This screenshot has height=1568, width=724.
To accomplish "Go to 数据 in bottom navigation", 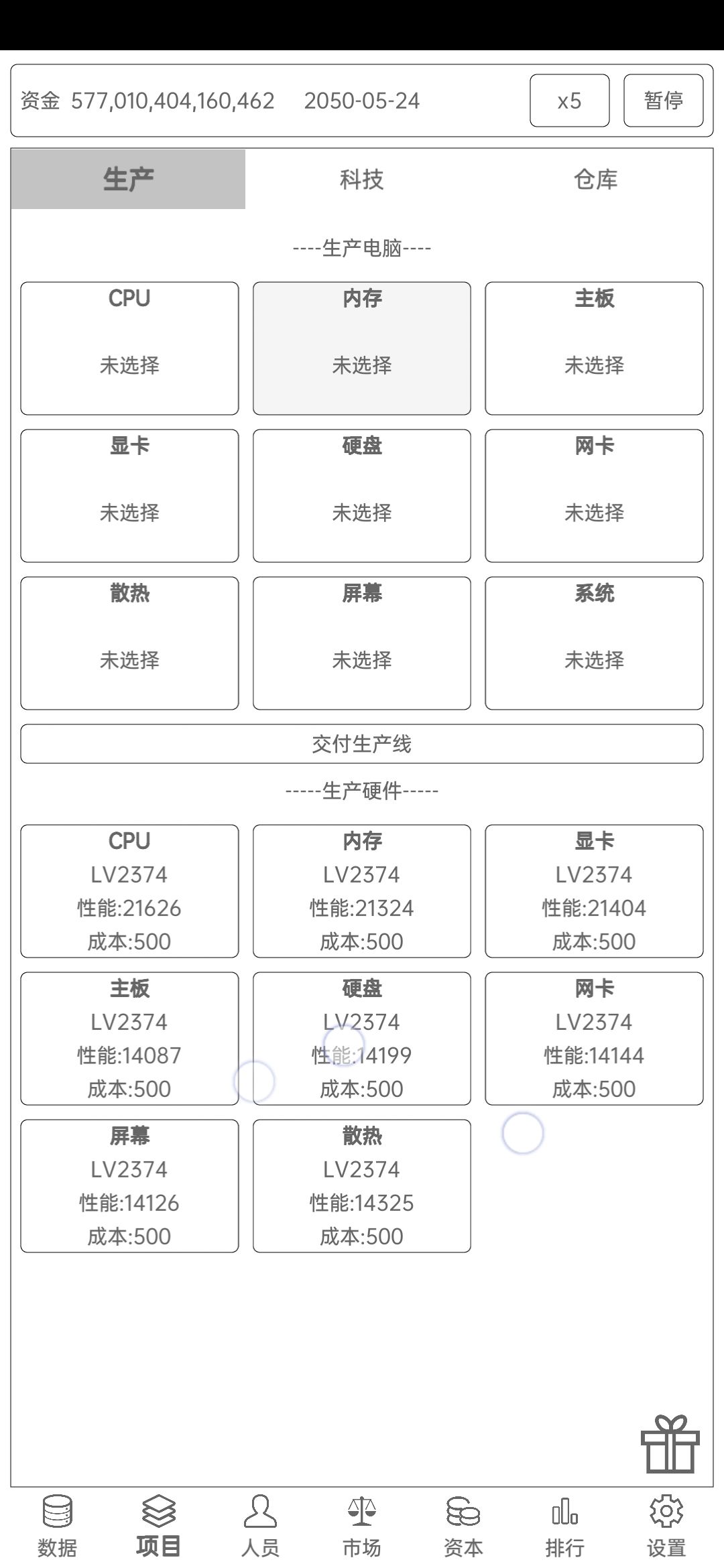I will 57,1526.
